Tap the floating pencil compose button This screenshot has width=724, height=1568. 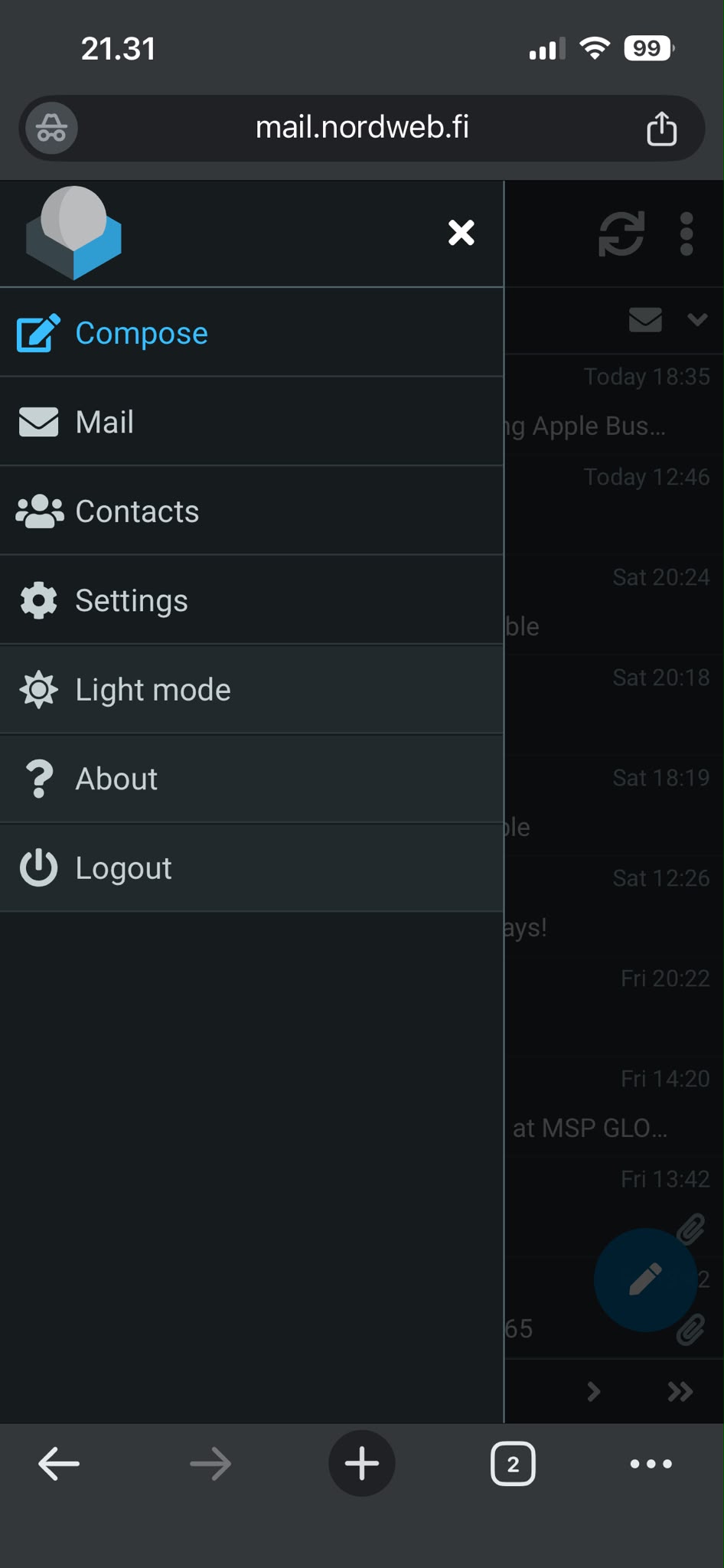tap(645, 1279)
